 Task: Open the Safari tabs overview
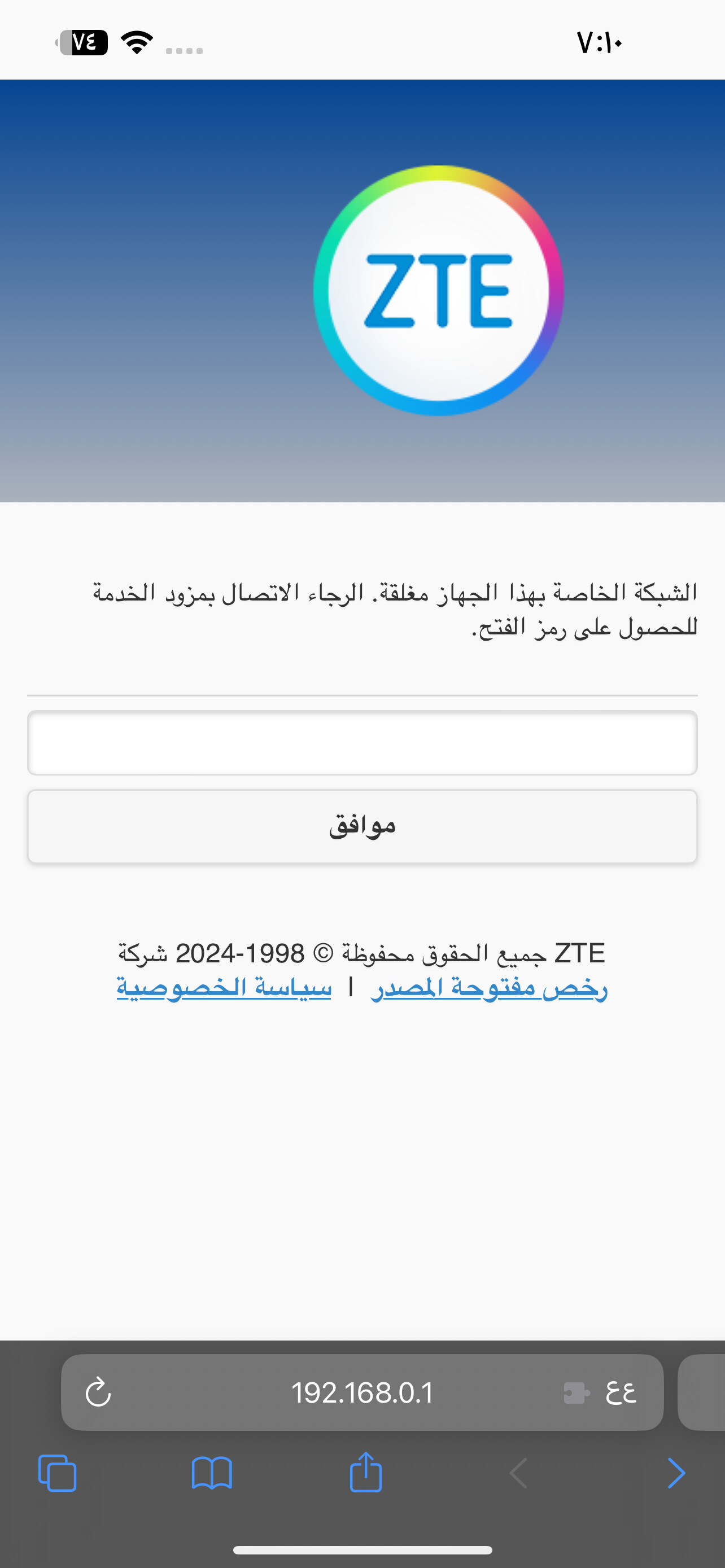pyautogui.click(x=57, y=1473)
